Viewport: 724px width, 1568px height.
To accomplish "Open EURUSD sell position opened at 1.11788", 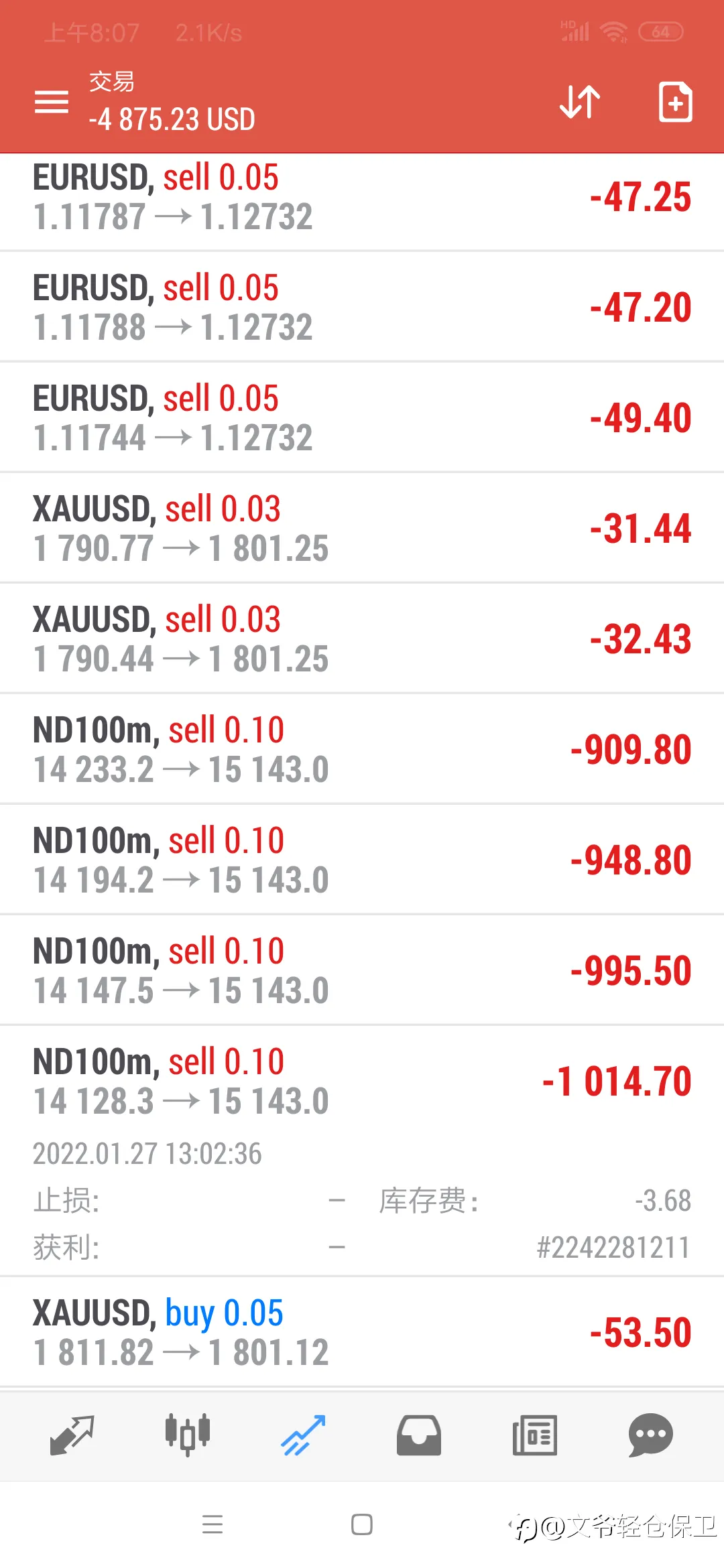I will click(x=362, y=308).
